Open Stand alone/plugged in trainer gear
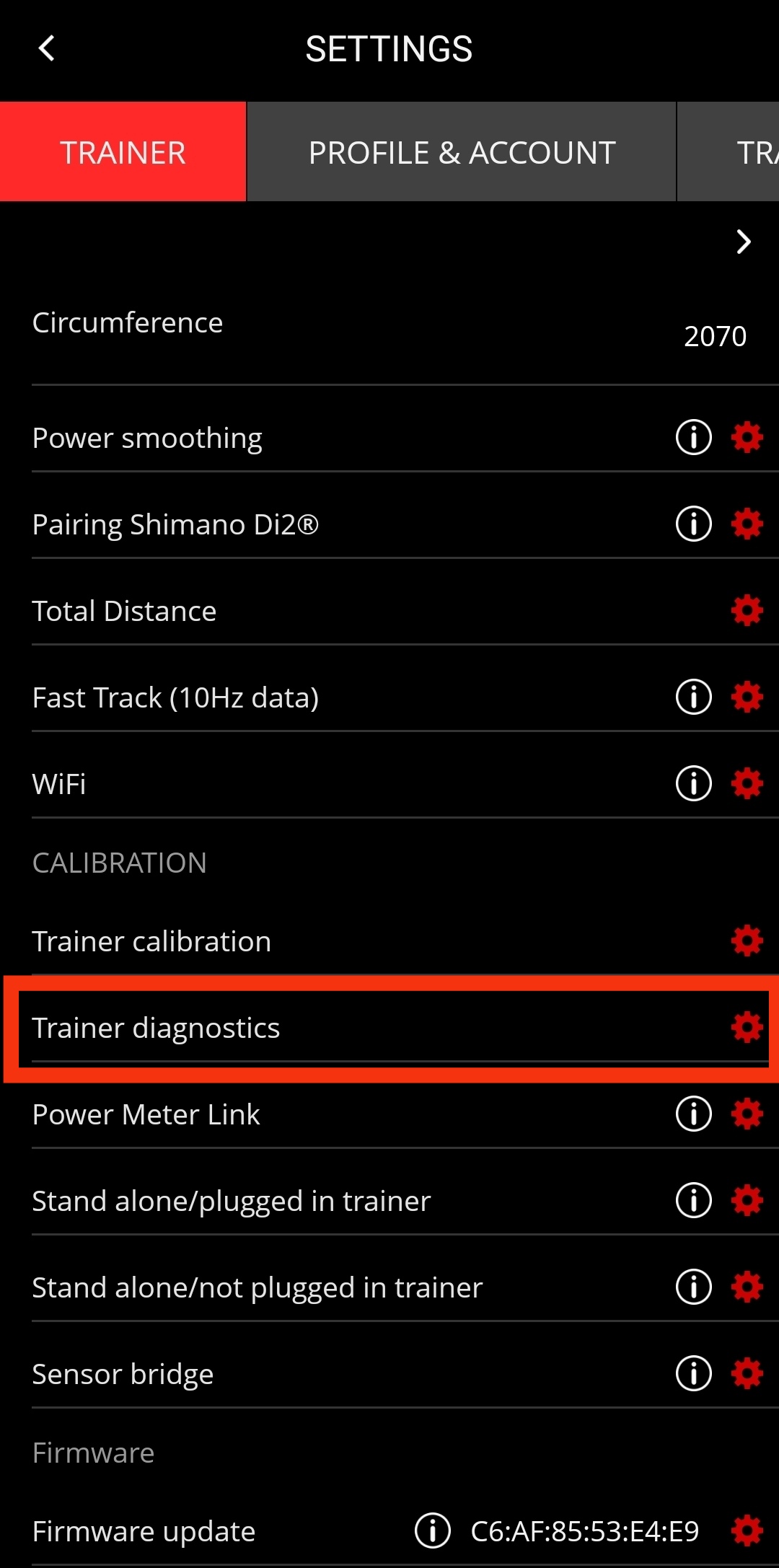 point(747,1200)
